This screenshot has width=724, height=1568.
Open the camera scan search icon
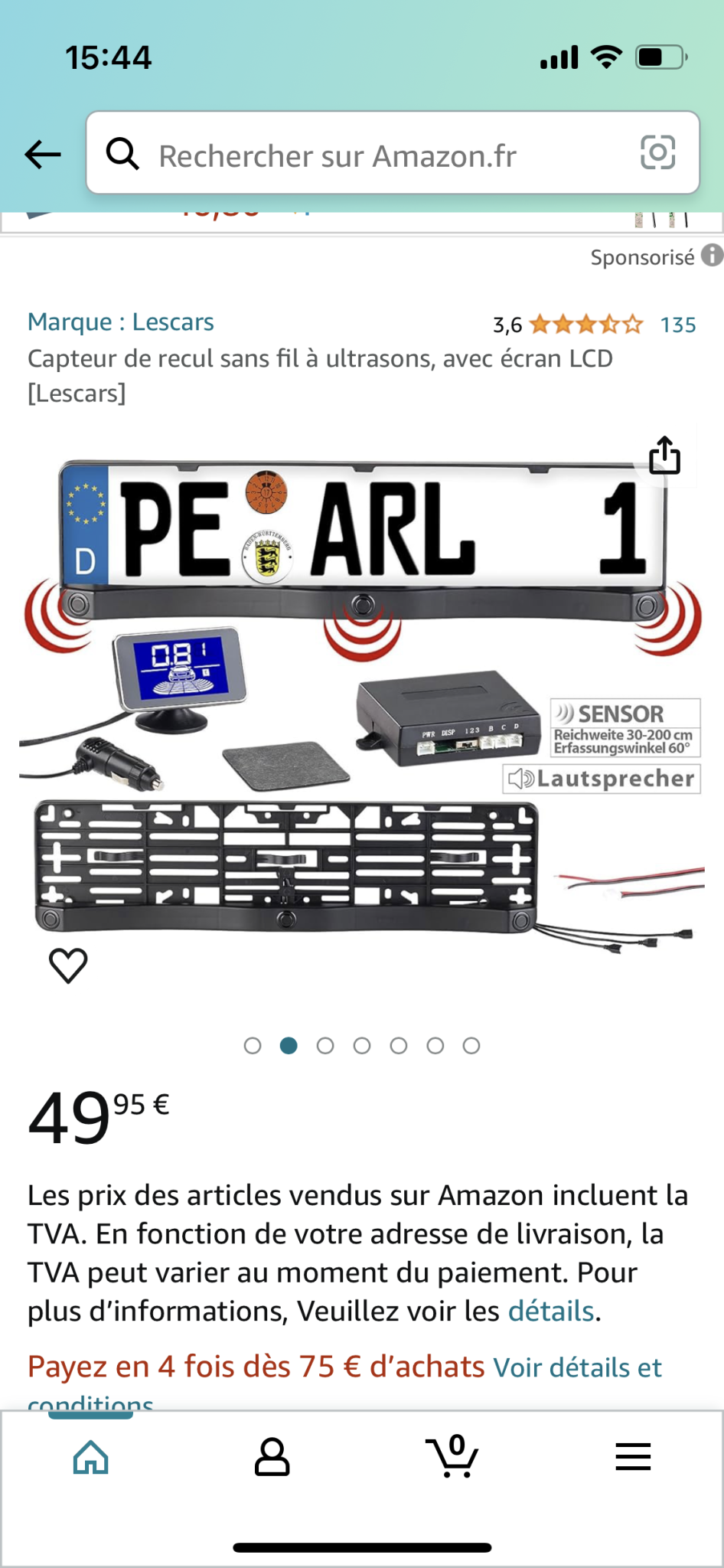click(657, 152)
